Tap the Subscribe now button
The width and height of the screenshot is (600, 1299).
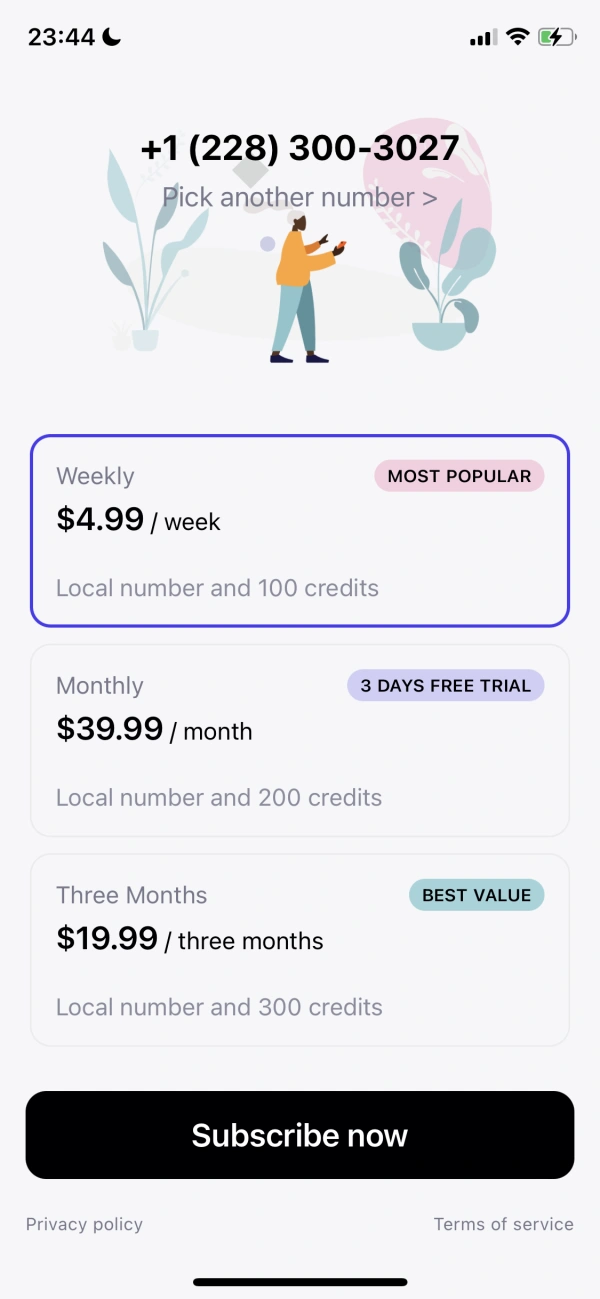coord(300,1135)
